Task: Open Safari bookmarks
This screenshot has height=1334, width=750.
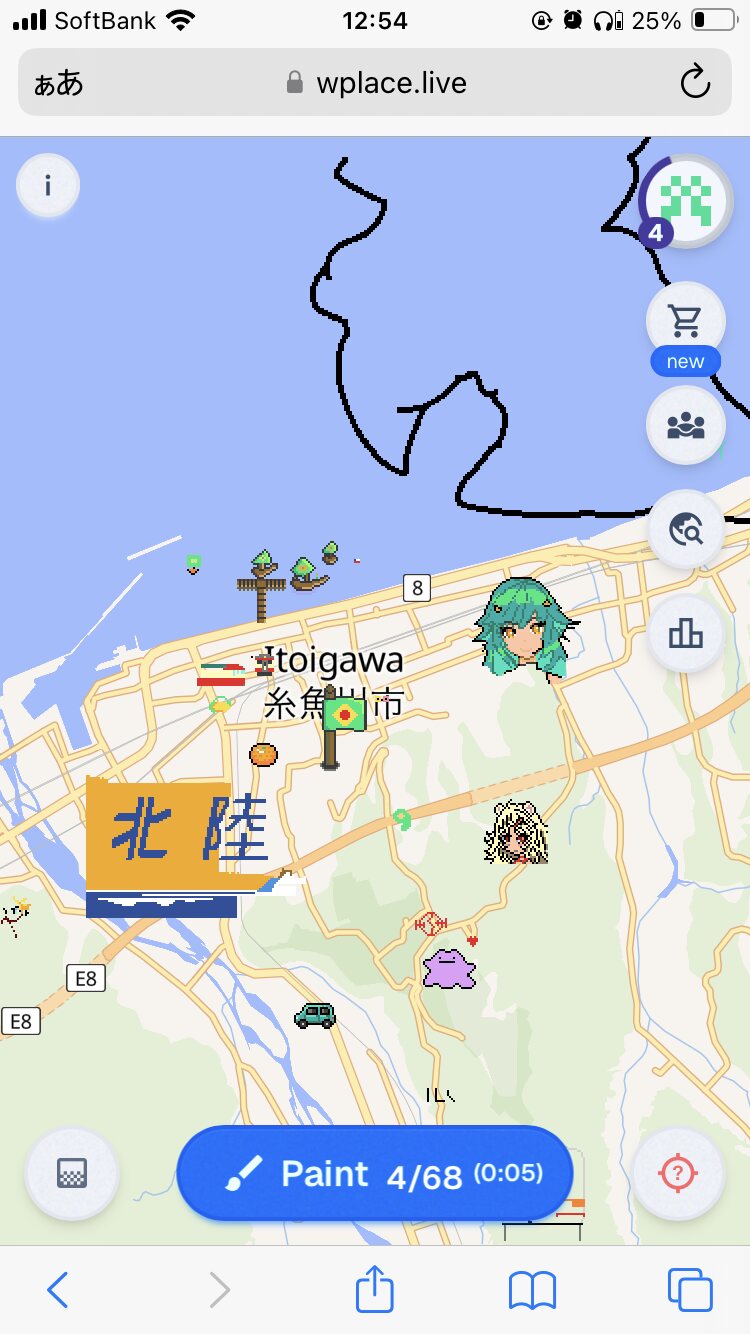Action: pos(532,1290)
